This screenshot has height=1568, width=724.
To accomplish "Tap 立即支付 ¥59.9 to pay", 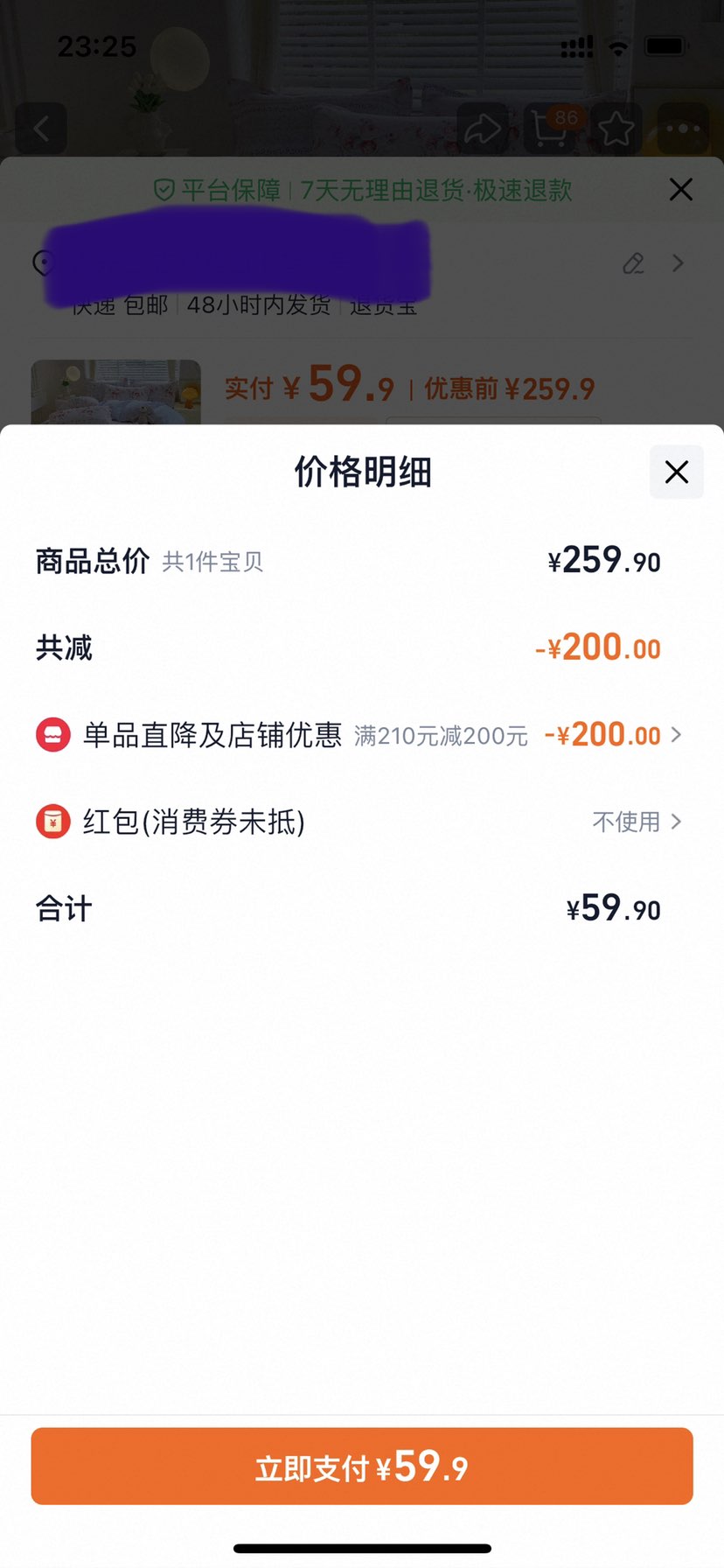I will (x=362, y=1466).
